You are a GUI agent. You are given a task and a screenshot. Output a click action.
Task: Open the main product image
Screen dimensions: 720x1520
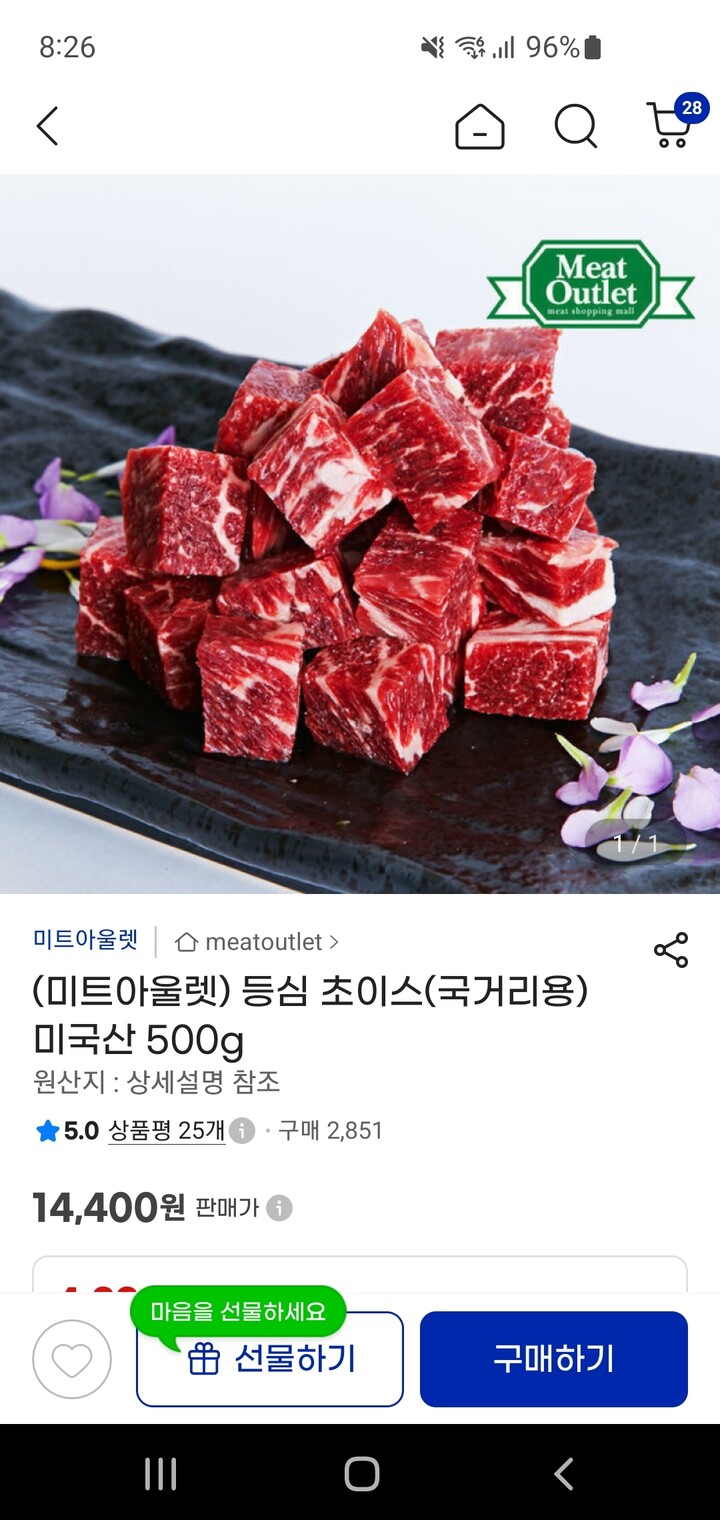[x=360, y=534]
